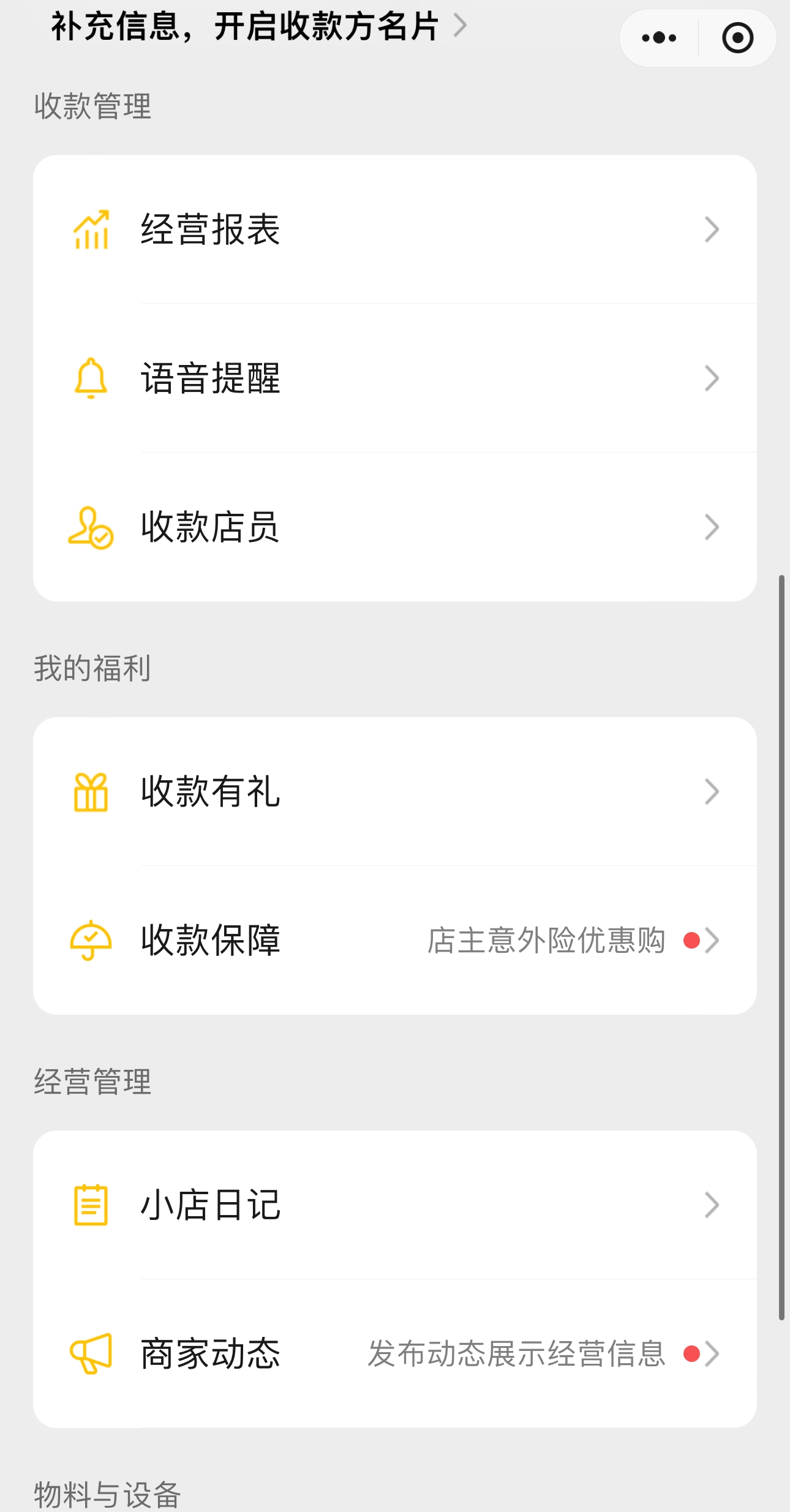Close the mini program with the circle icon
The height and width of the screenshot is (1512, 790).
tap(737, 38)
